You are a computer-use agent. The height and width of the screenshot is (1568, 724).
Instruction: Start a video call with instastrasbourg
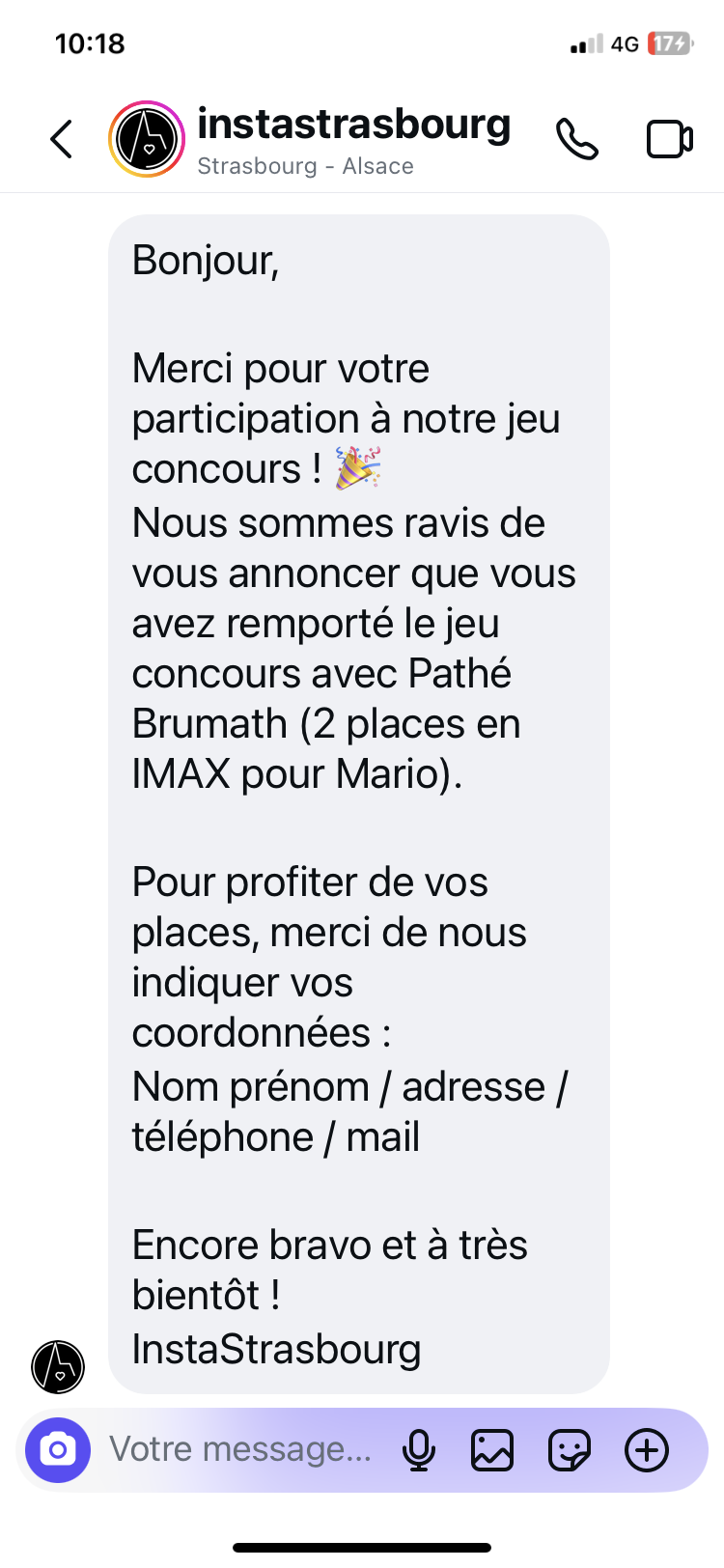point(669,139)
